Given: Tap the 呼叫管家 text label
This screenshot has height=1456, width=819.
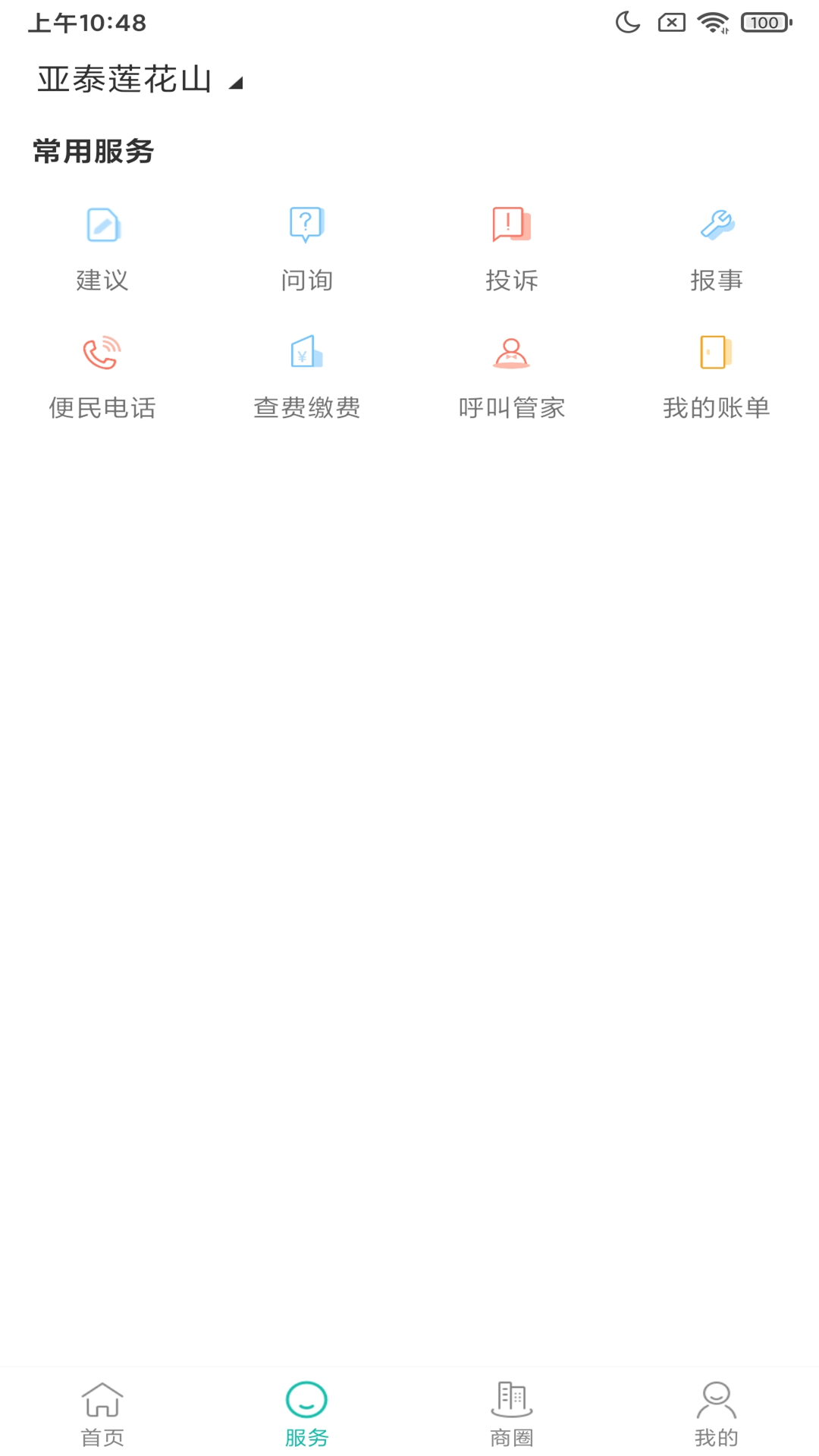Looking at the screenshot, I should coord(512,407).
